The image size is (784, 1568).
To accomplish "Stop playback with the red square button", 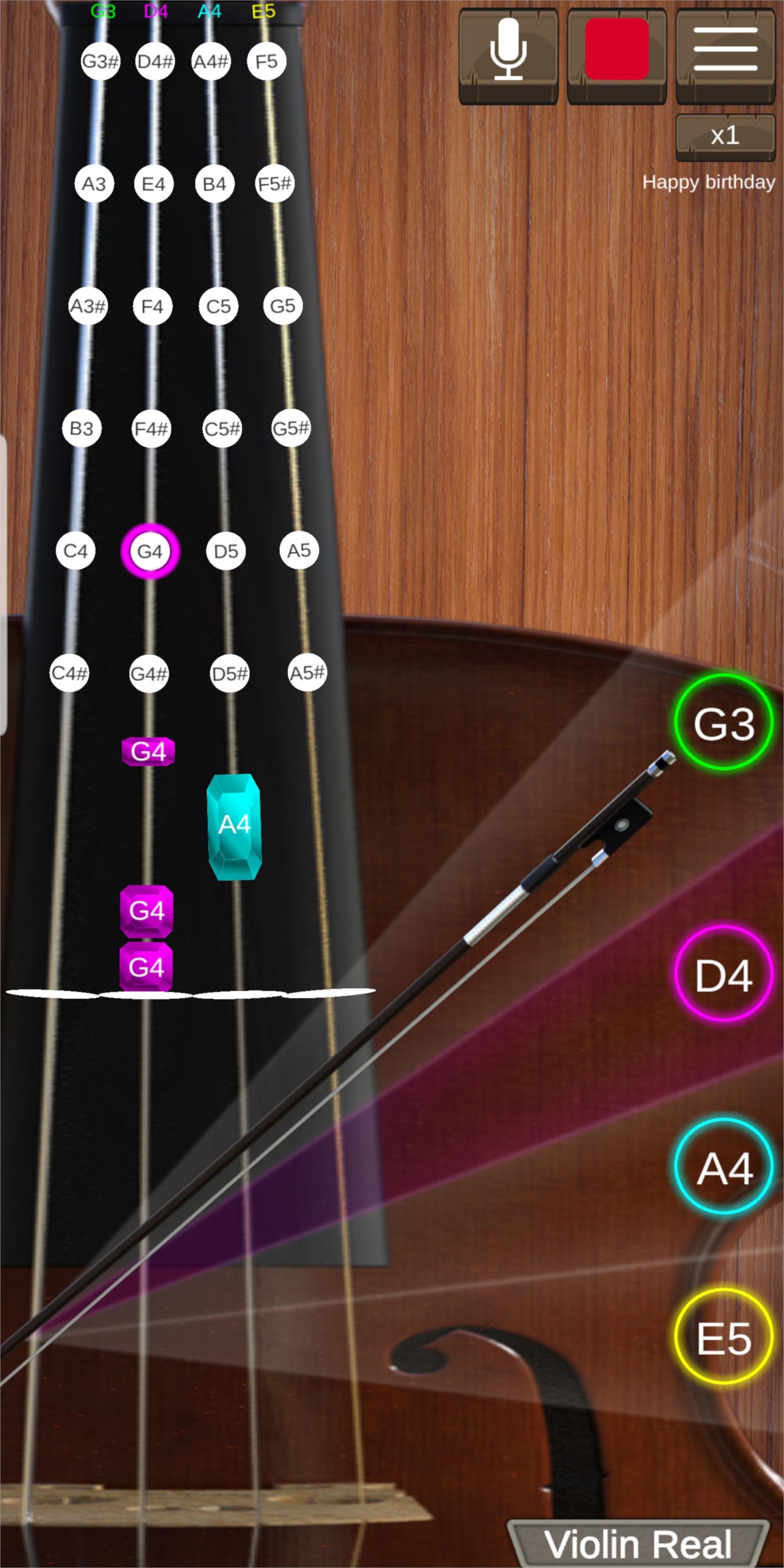I will pos(617,55).
